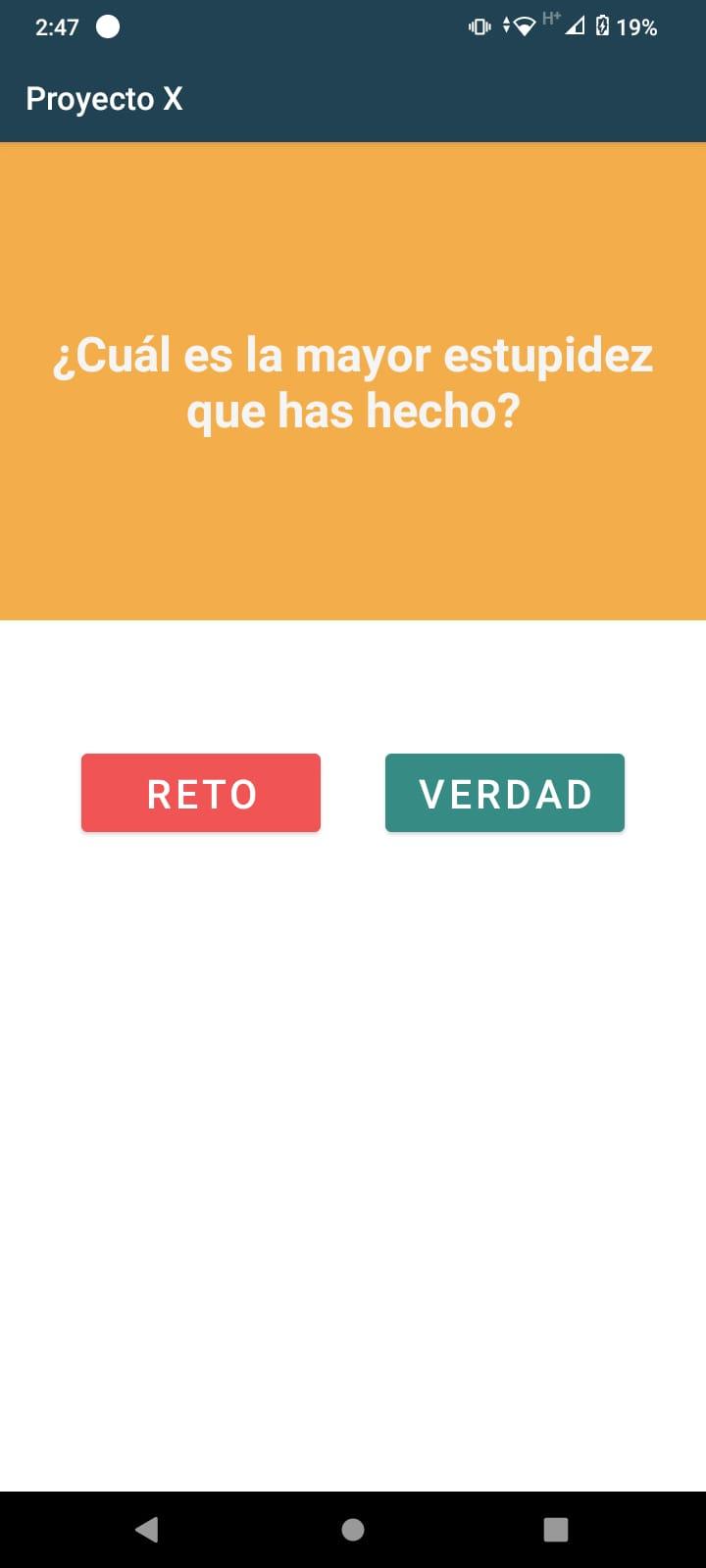Go back with the system back arrow

147,1529
